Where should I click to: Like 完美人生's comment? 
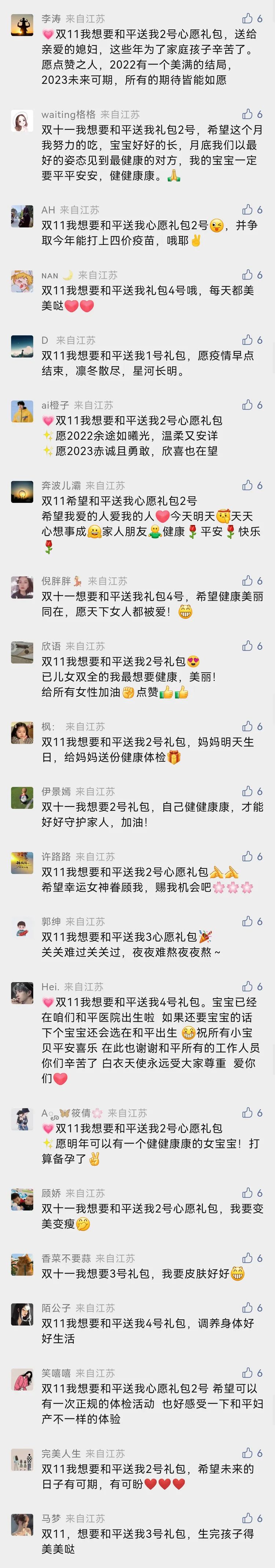pyautogui.click(x=247, y=1454)
